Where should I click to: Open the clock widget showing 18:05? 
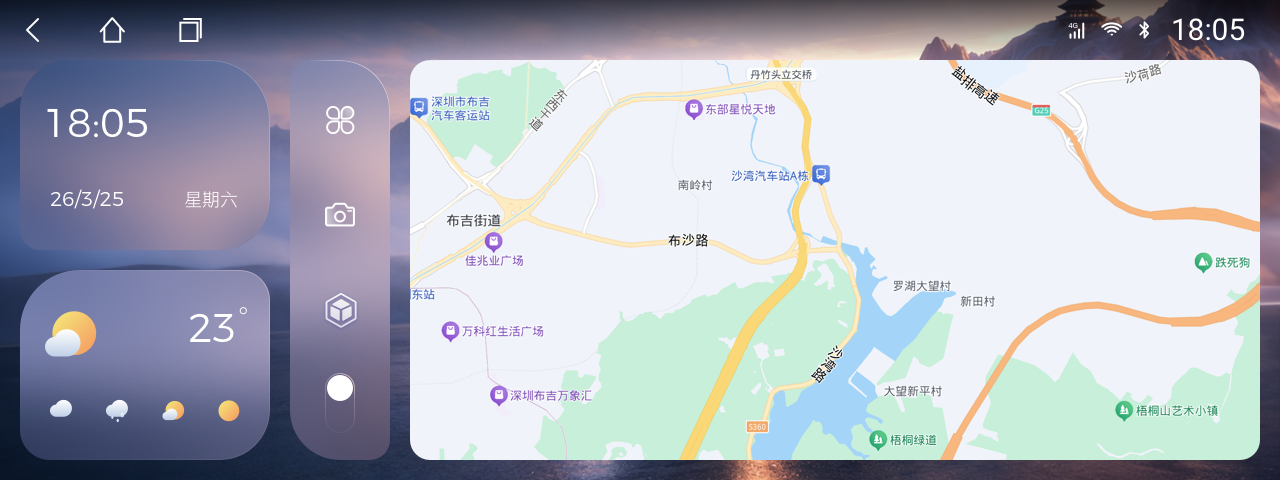(144, 155)
